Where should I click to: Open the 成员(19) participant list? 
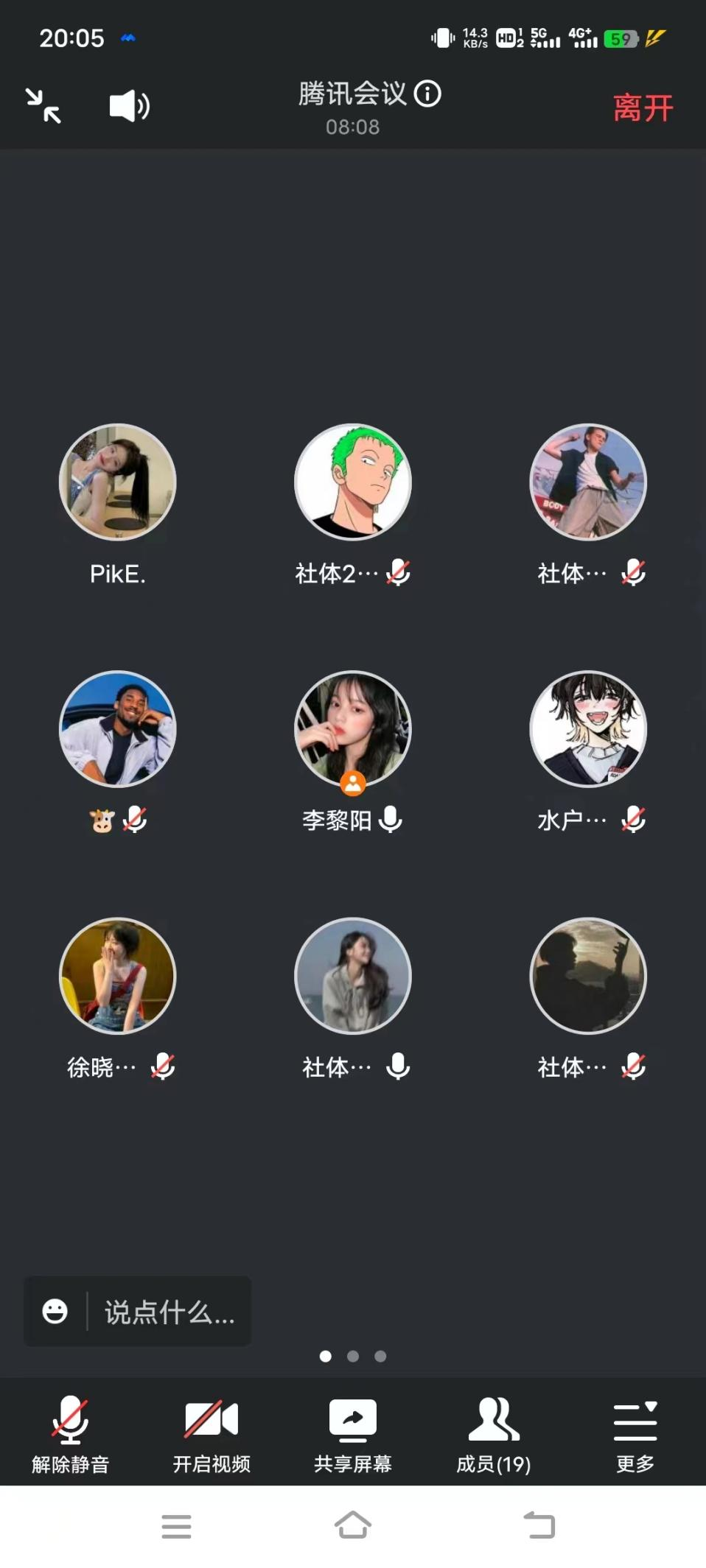coord(494,1432)
